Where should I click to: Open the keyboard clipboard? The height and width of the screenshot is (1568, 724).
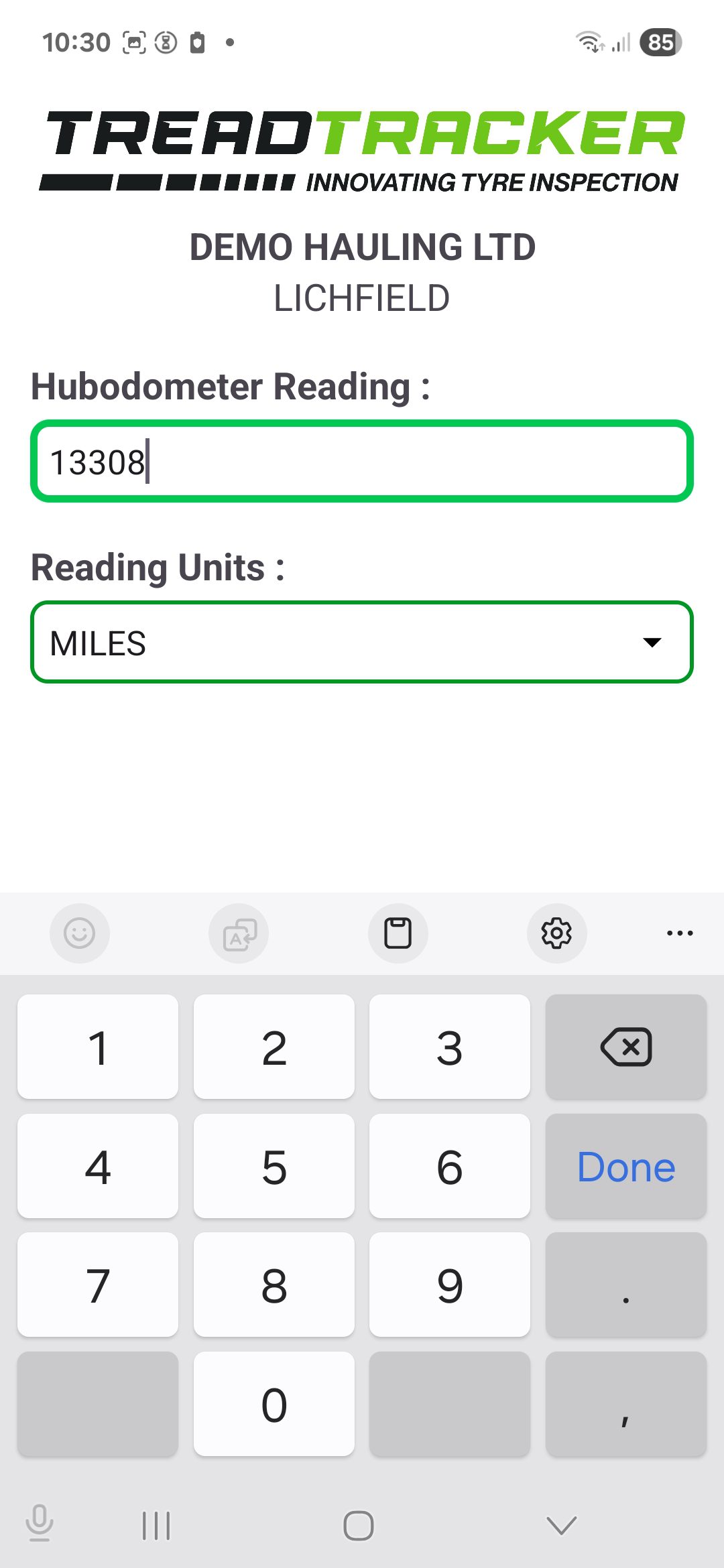coord(398,933)
